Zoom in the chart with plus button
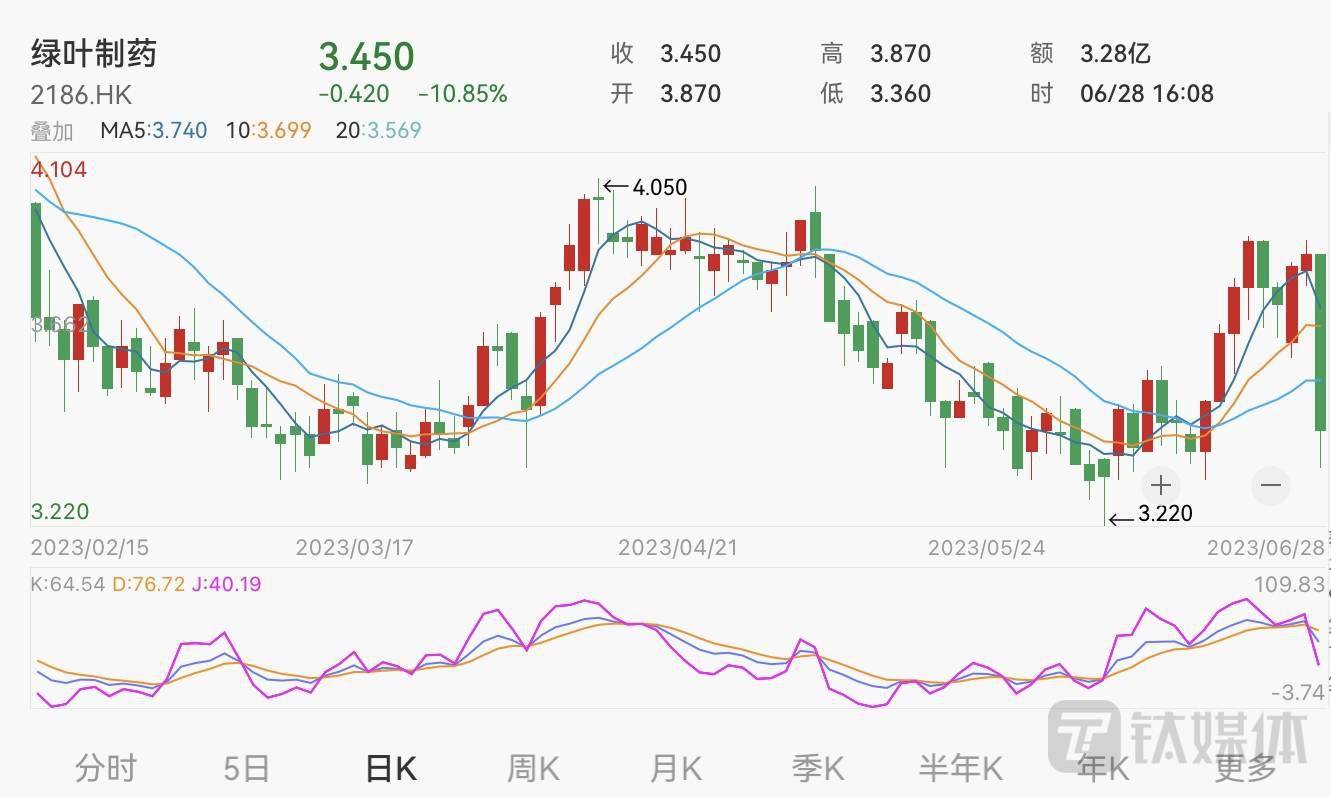The width and height of the screenshot is (1331, 797). (1160, 485)
